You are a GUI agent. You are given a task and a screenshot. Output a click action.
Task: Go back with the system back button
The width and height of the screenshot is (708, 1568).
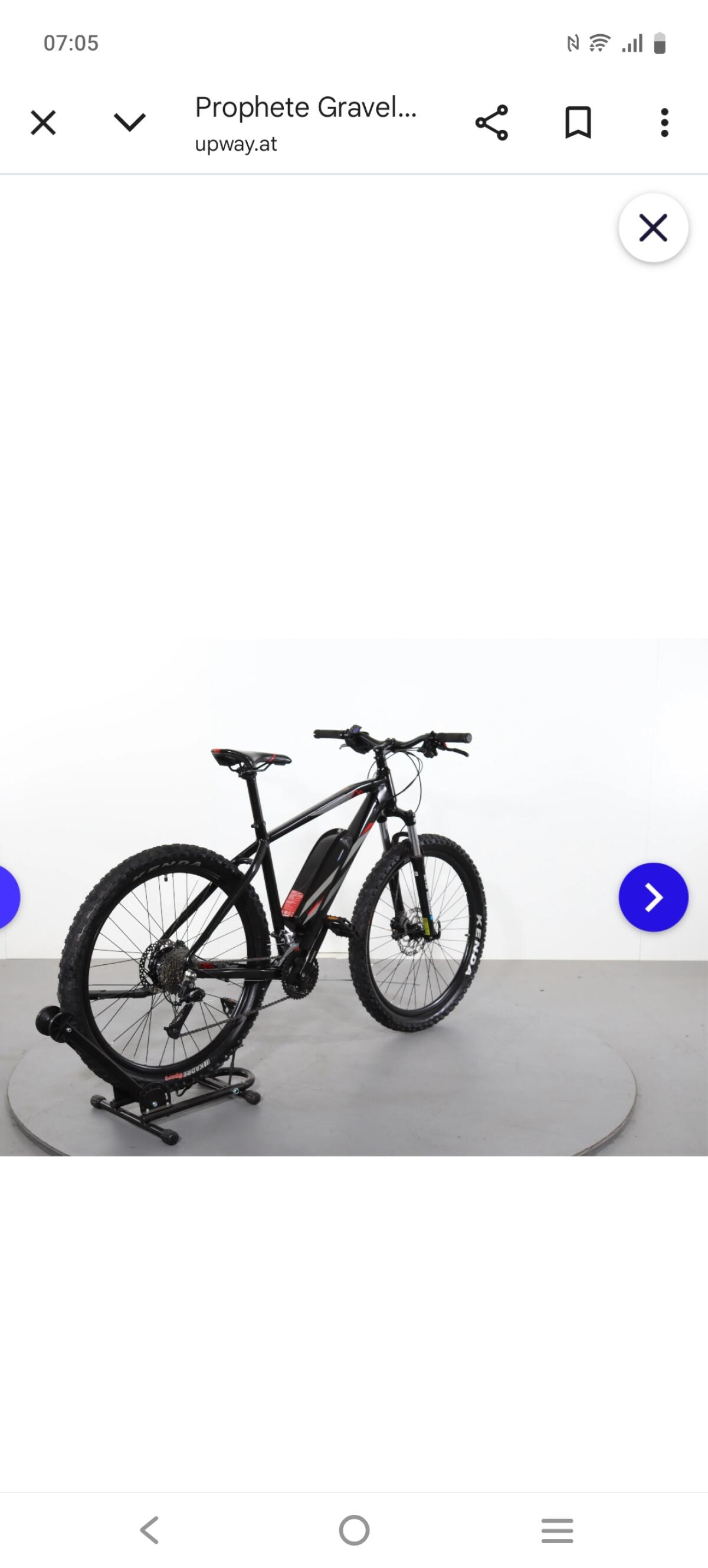click(150, 1530)
